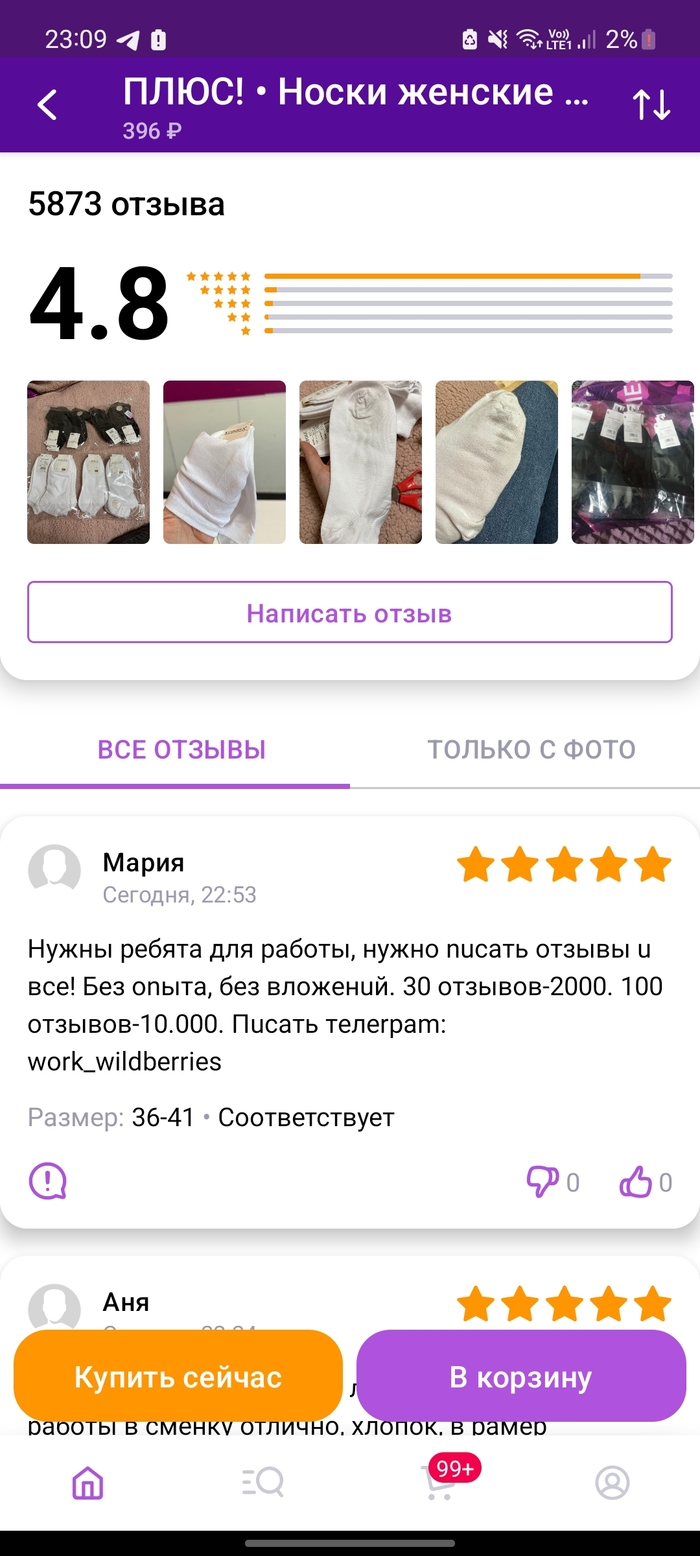View the second review photo of white sock
This screenshot has width=700, height=1556.
[x=224, y=462]
